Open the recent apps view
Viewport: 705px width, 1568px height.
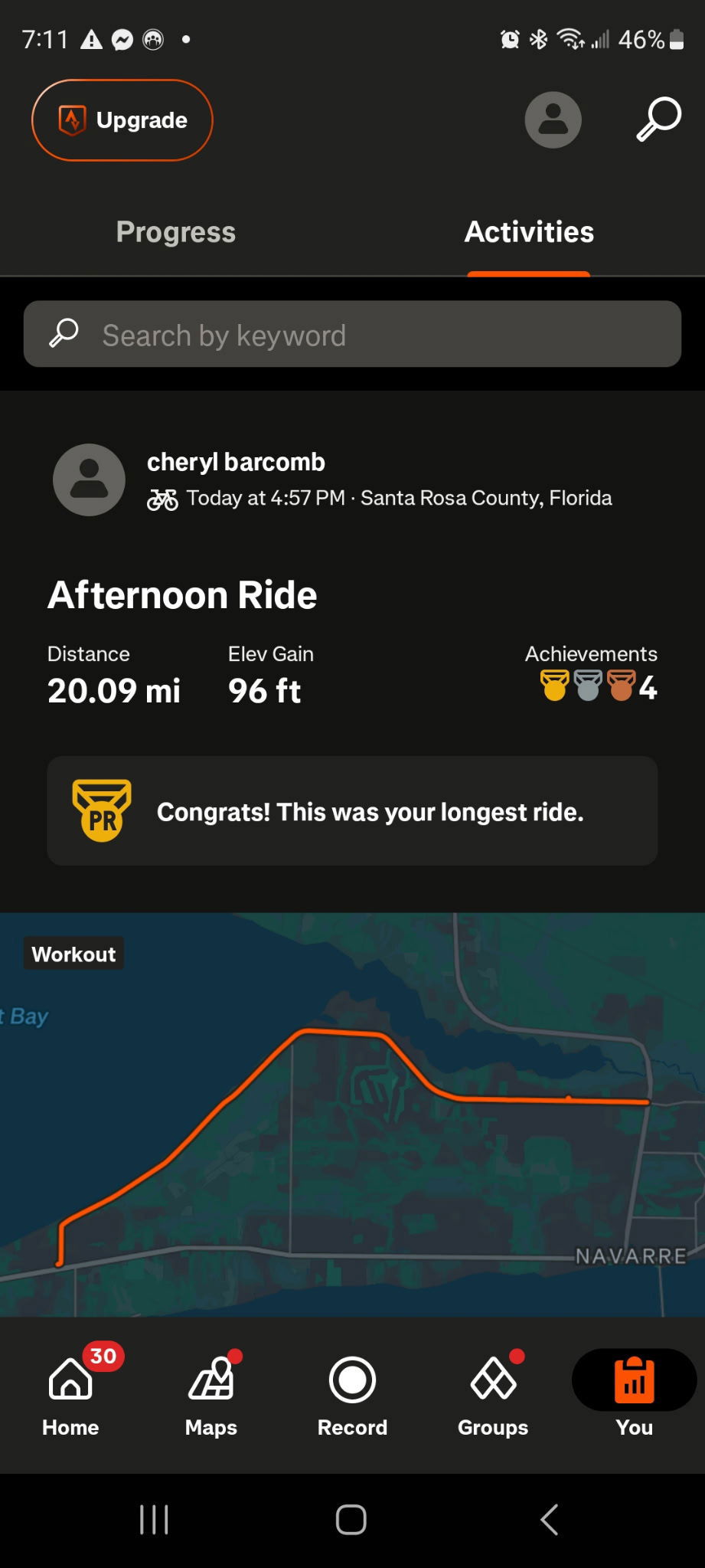(x=154, y=1520)
